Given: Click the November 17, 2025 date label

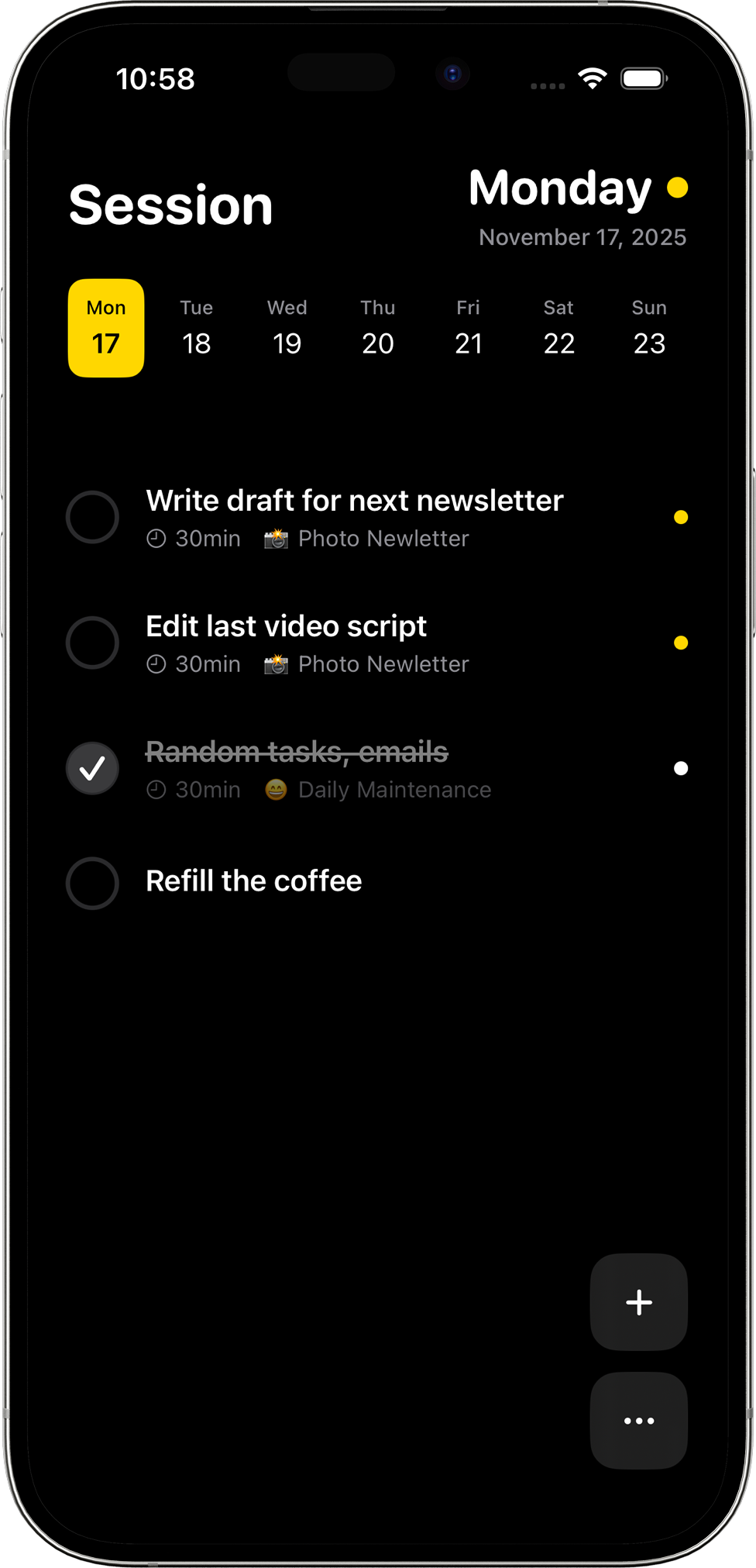Looking at the screenshot, I should coord(582,237).
